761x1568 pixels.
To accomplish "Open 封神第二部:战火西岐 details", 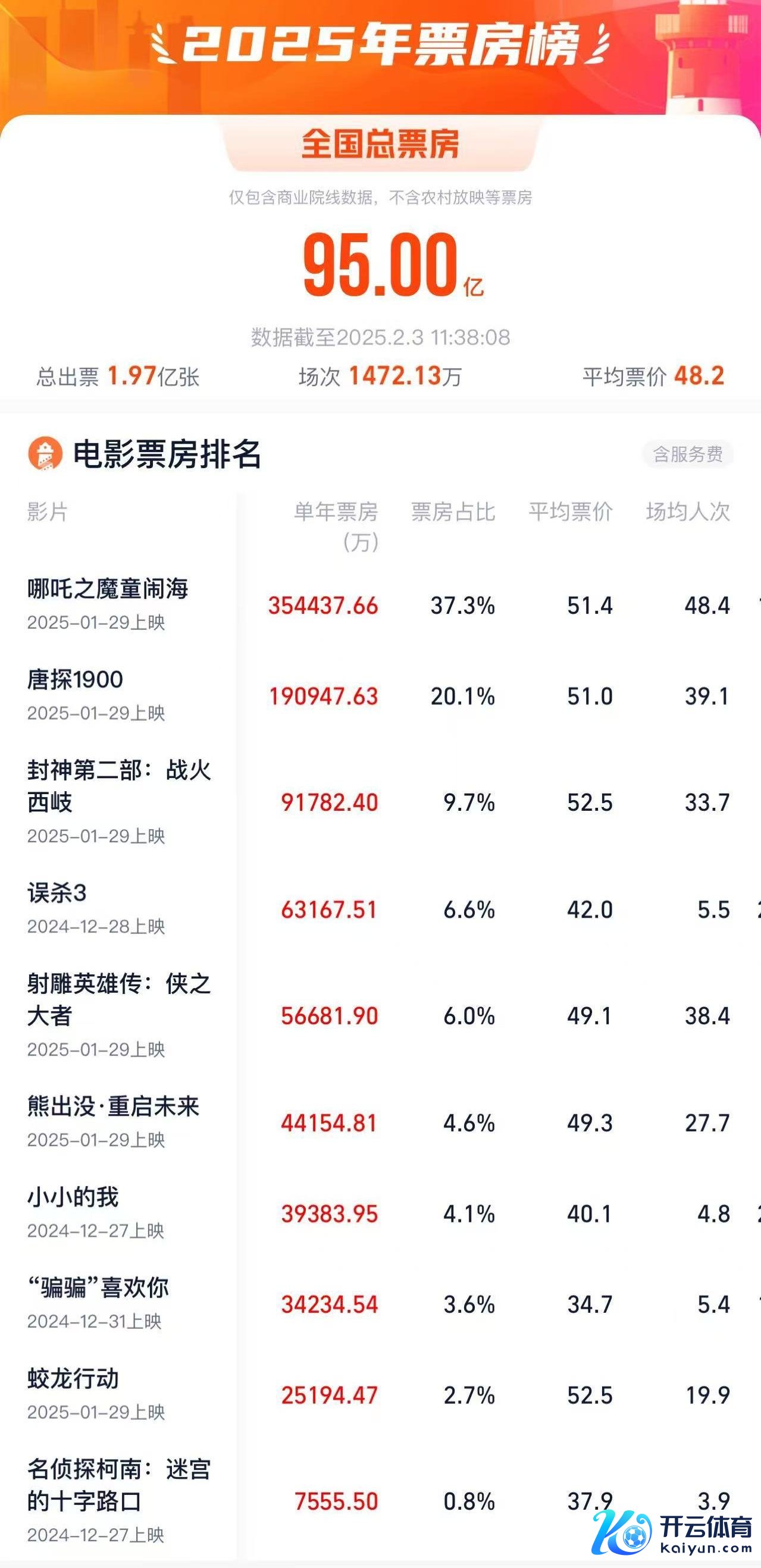I will [x=119, y=786].
